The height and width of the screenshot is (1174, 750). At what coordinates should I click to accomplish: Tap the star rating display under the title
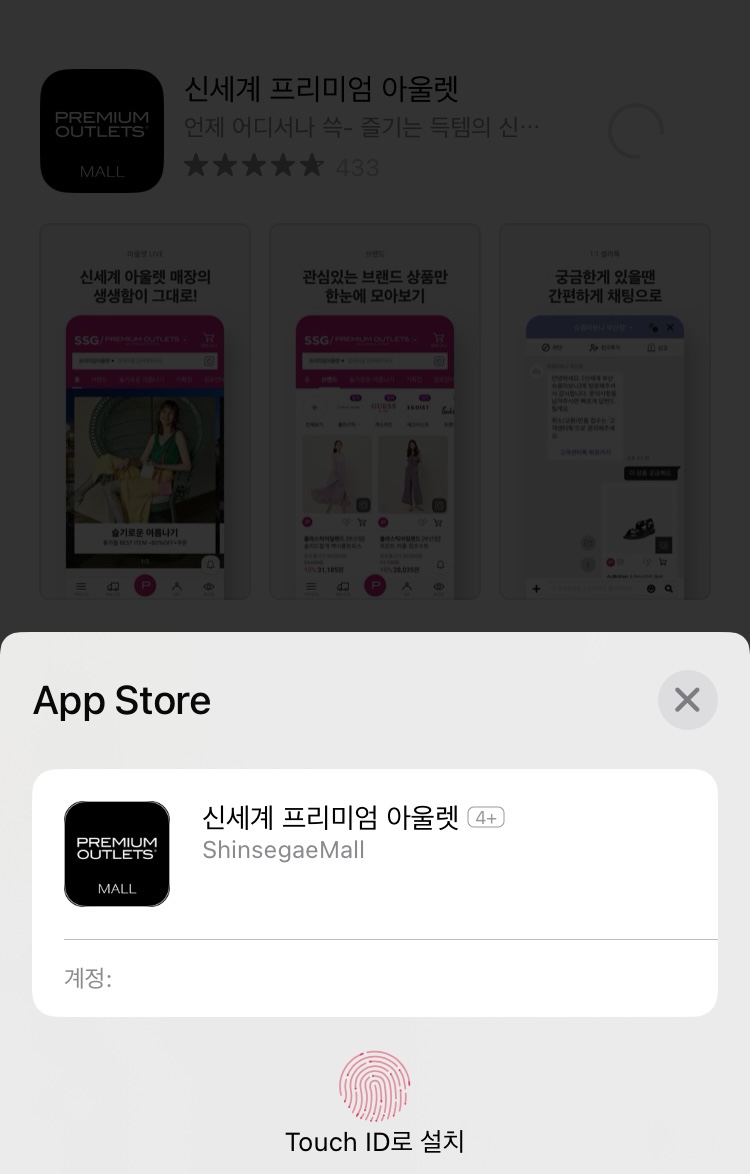(x=254, y=164)
